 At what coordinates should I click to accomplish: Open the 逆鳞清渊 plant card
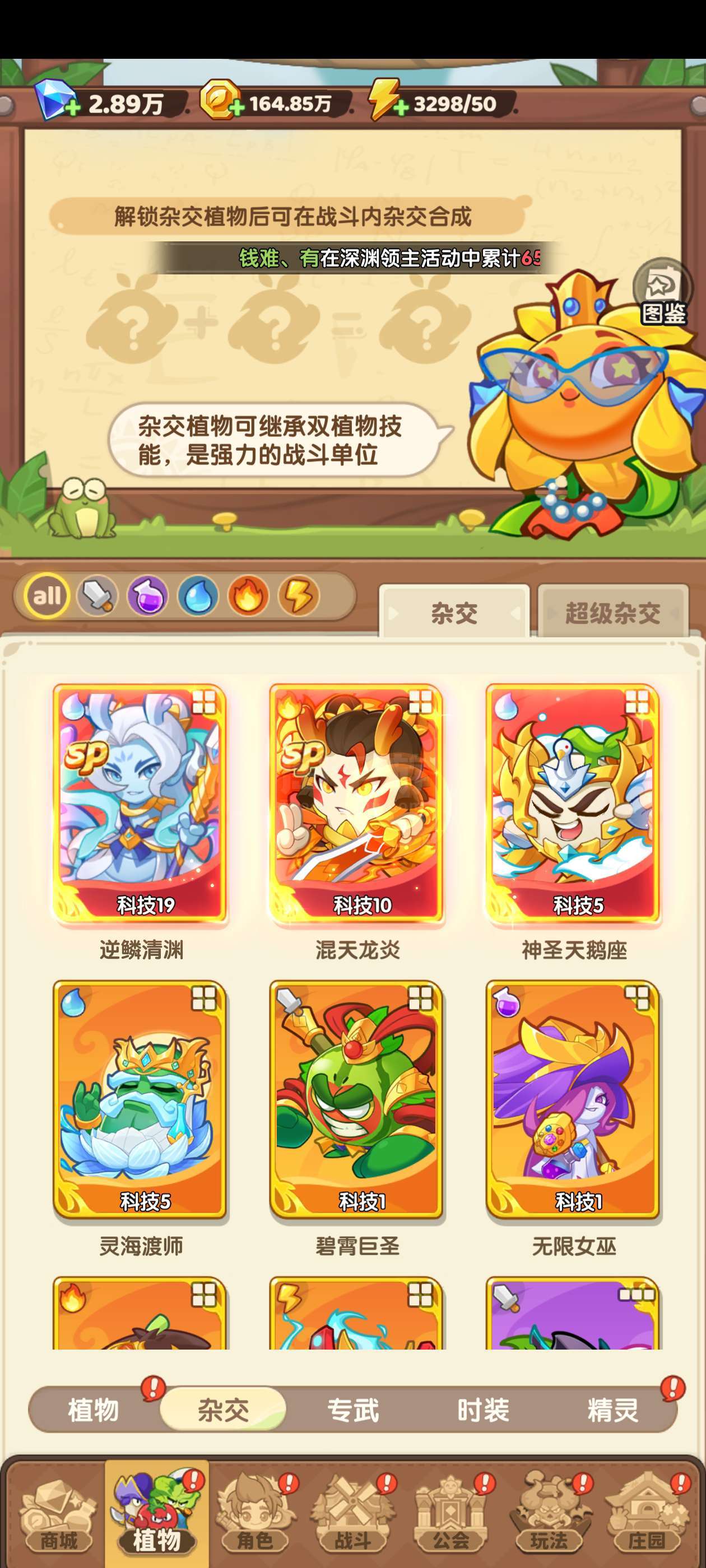coord(140,802)
